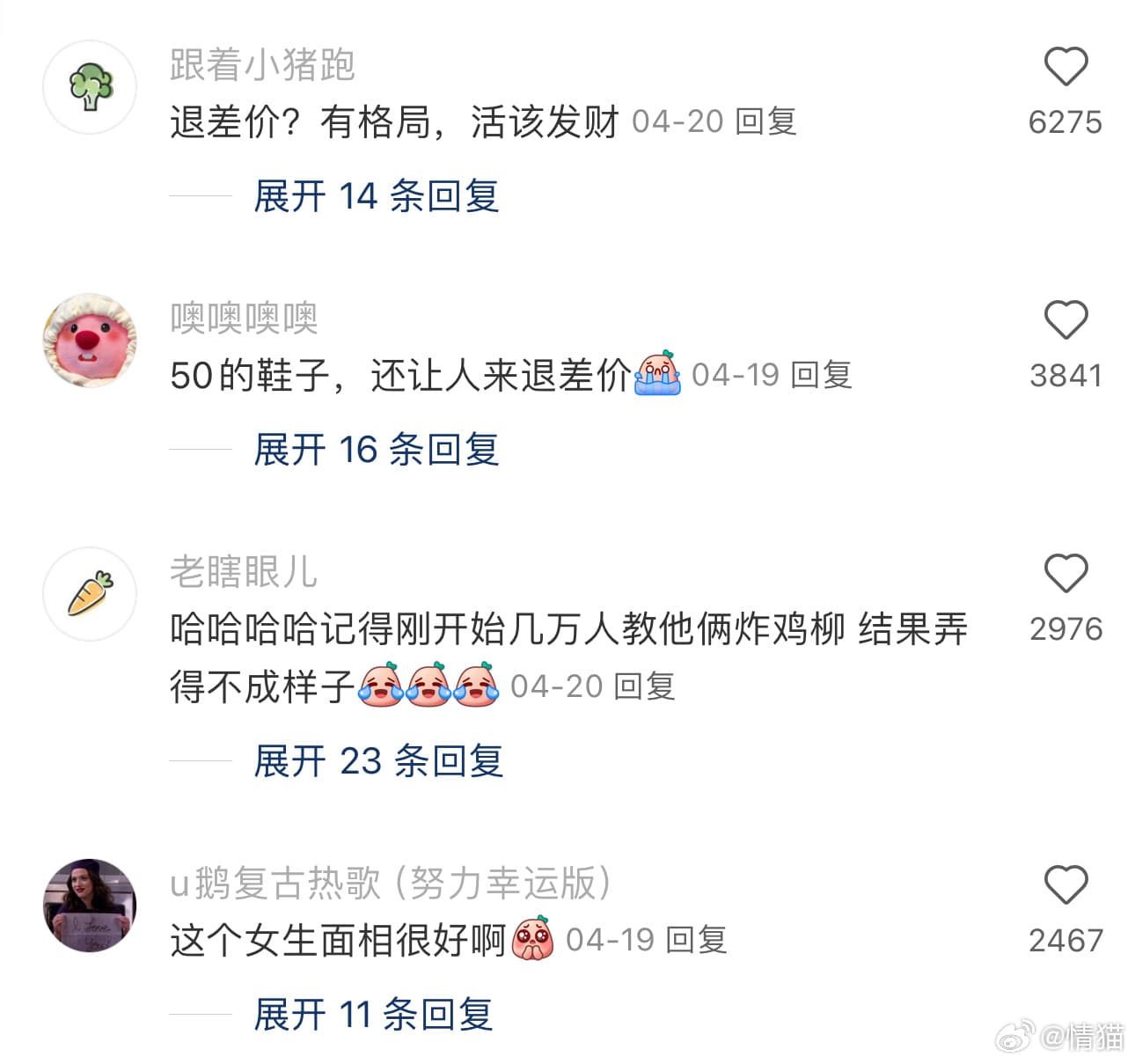
Task: Open 跟着小猪跑's broccoli avatar profile
Action: pyautogui.click(x=91, y=87)
